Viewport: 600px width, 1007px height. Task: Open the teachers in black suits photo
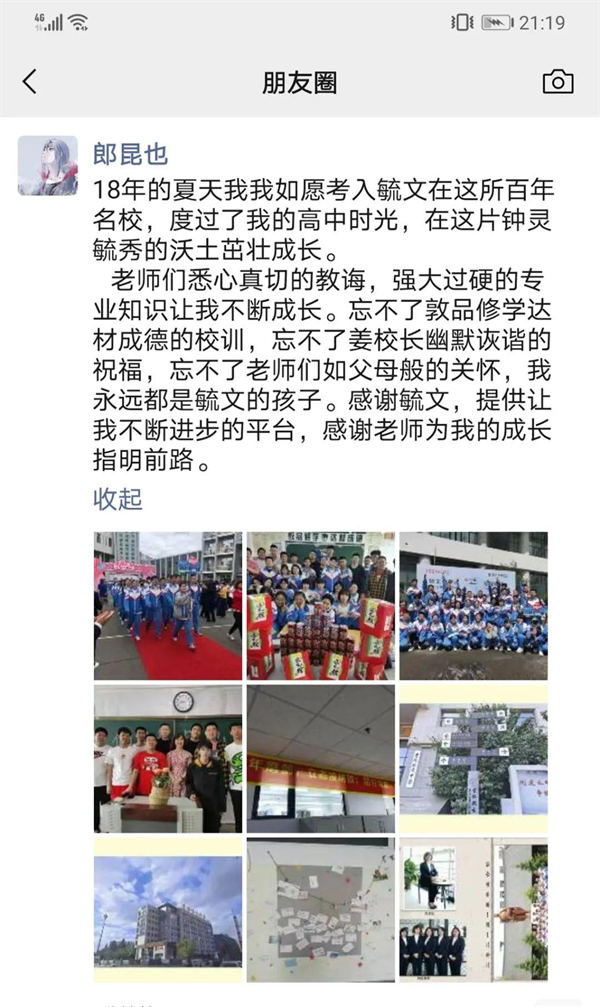click(x=474, y=911)
